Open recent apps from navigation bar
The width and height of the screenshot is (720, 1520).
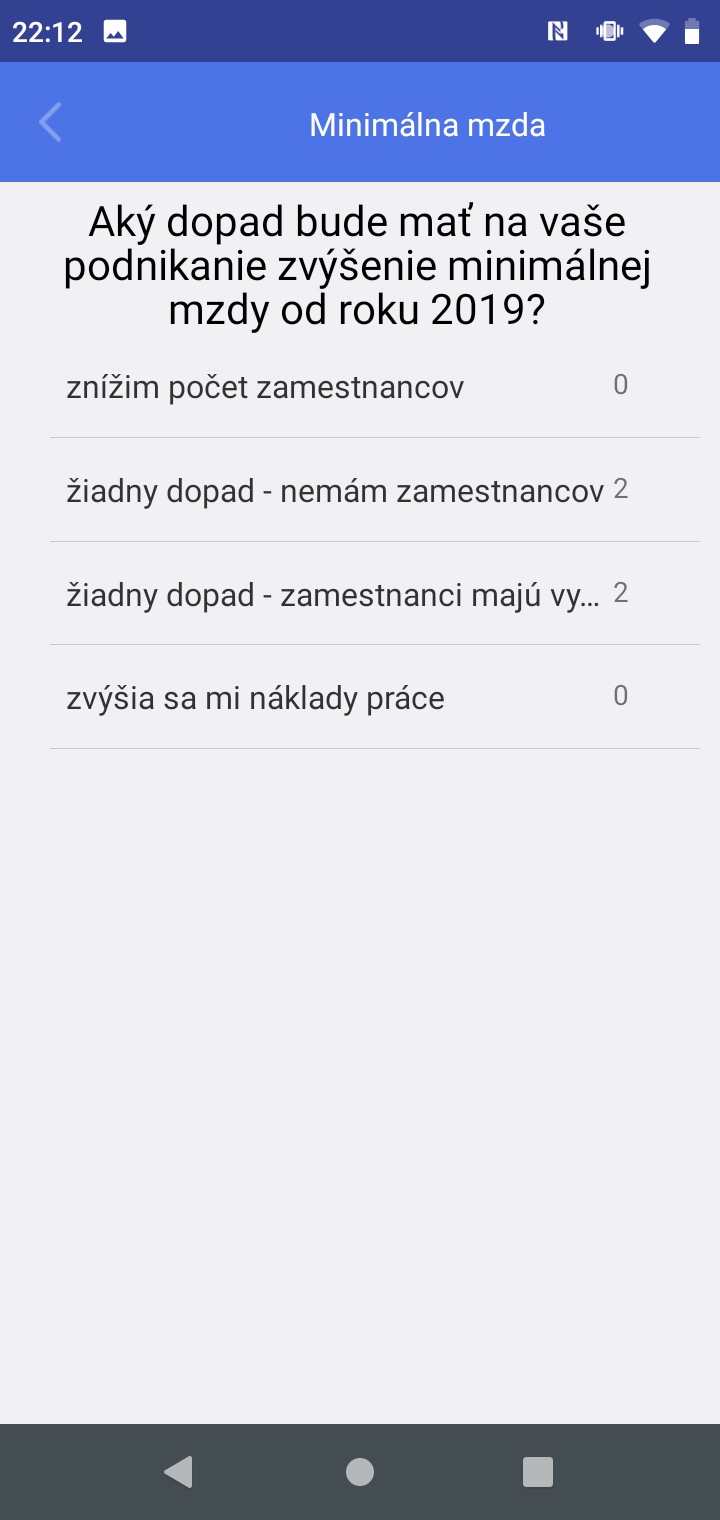click(538, 1472)
